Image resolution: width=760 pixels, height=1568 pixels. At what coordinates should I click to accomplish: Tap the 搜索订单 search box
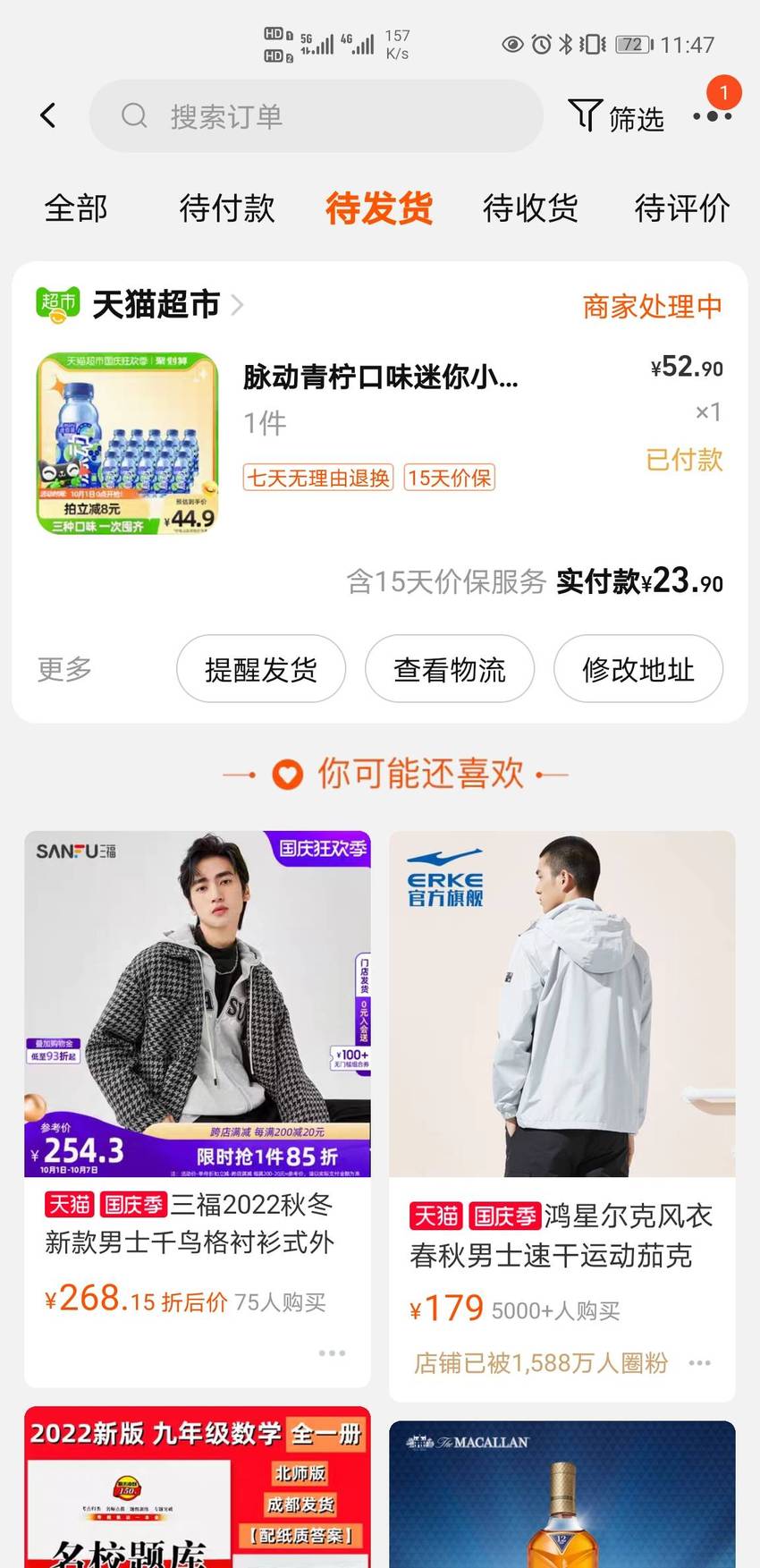point(316,115)
